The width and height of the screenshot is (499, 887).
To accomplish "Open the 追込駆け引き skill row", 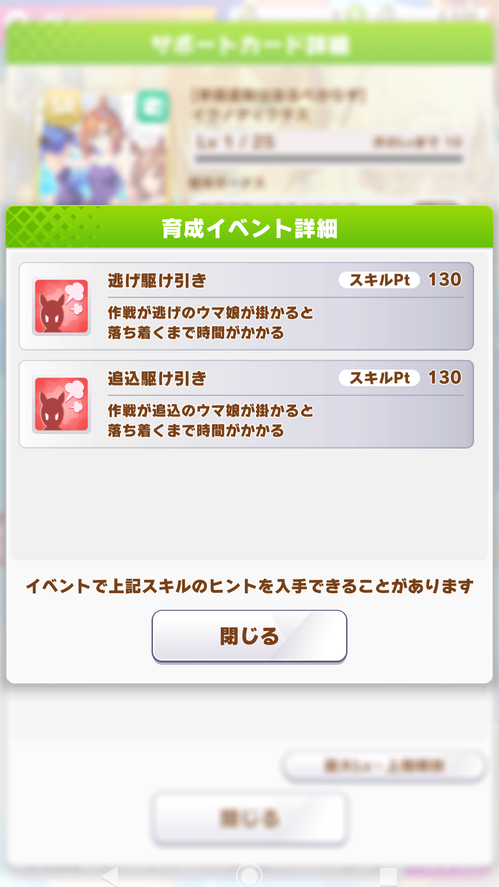I will coord(246,404).
